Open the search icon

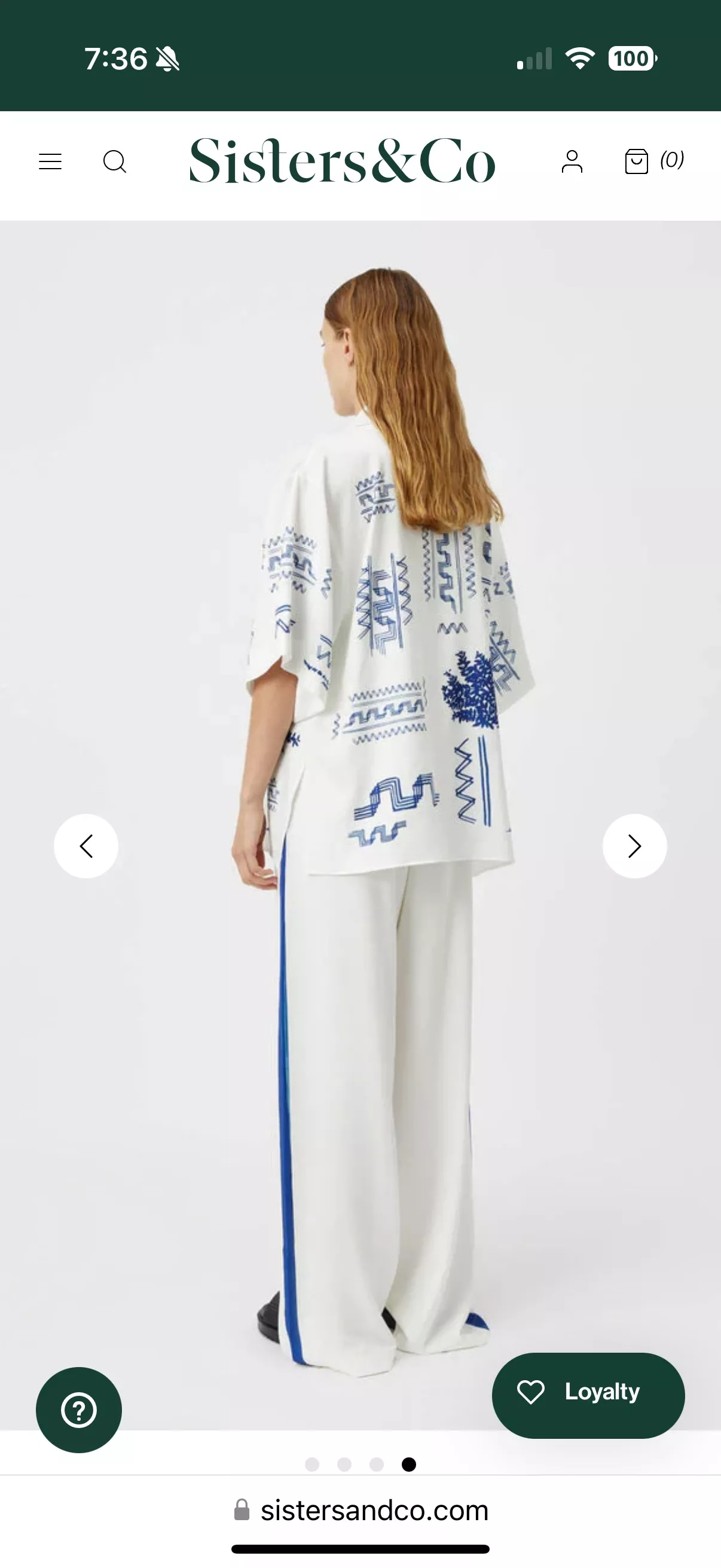point(114,162)
